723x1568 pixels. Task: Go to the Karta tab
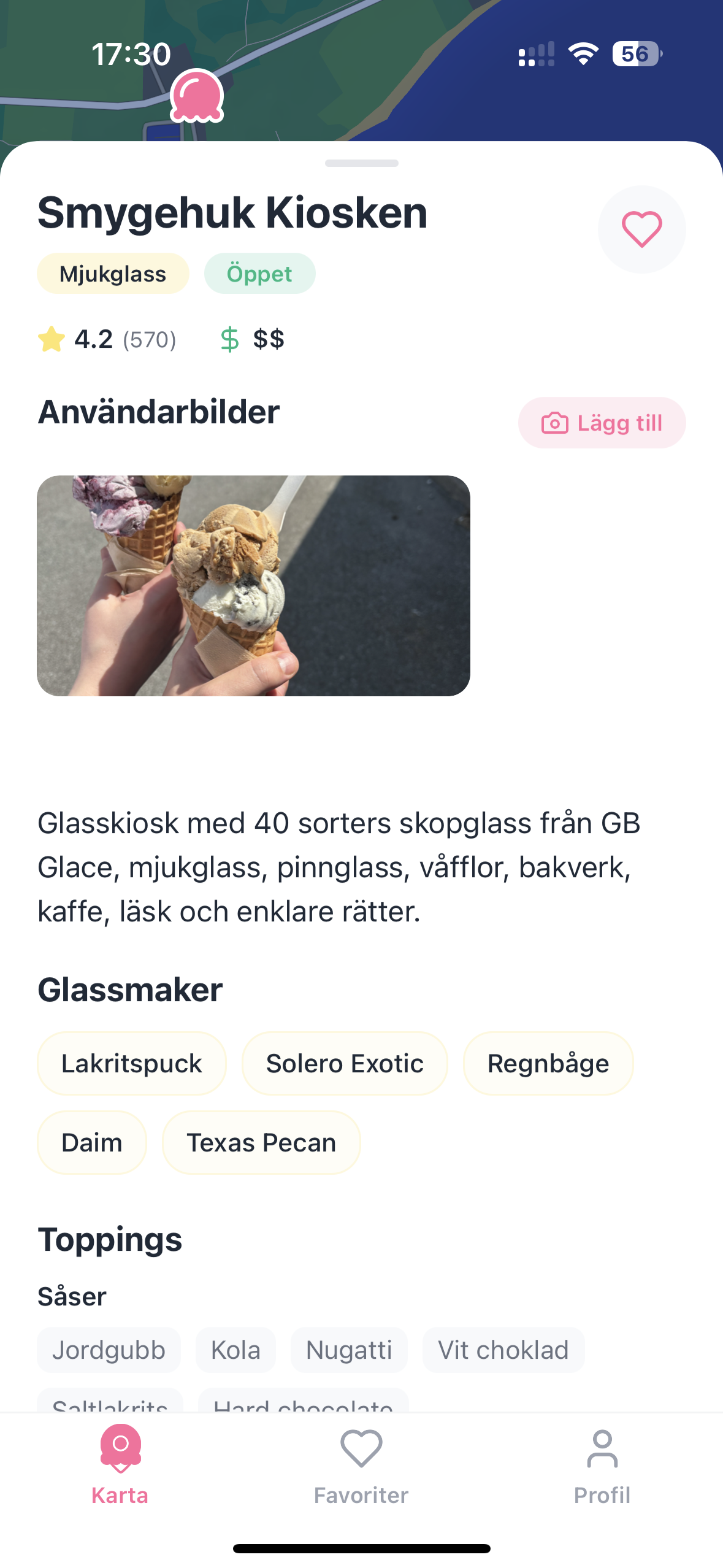tap(120, 1465)
